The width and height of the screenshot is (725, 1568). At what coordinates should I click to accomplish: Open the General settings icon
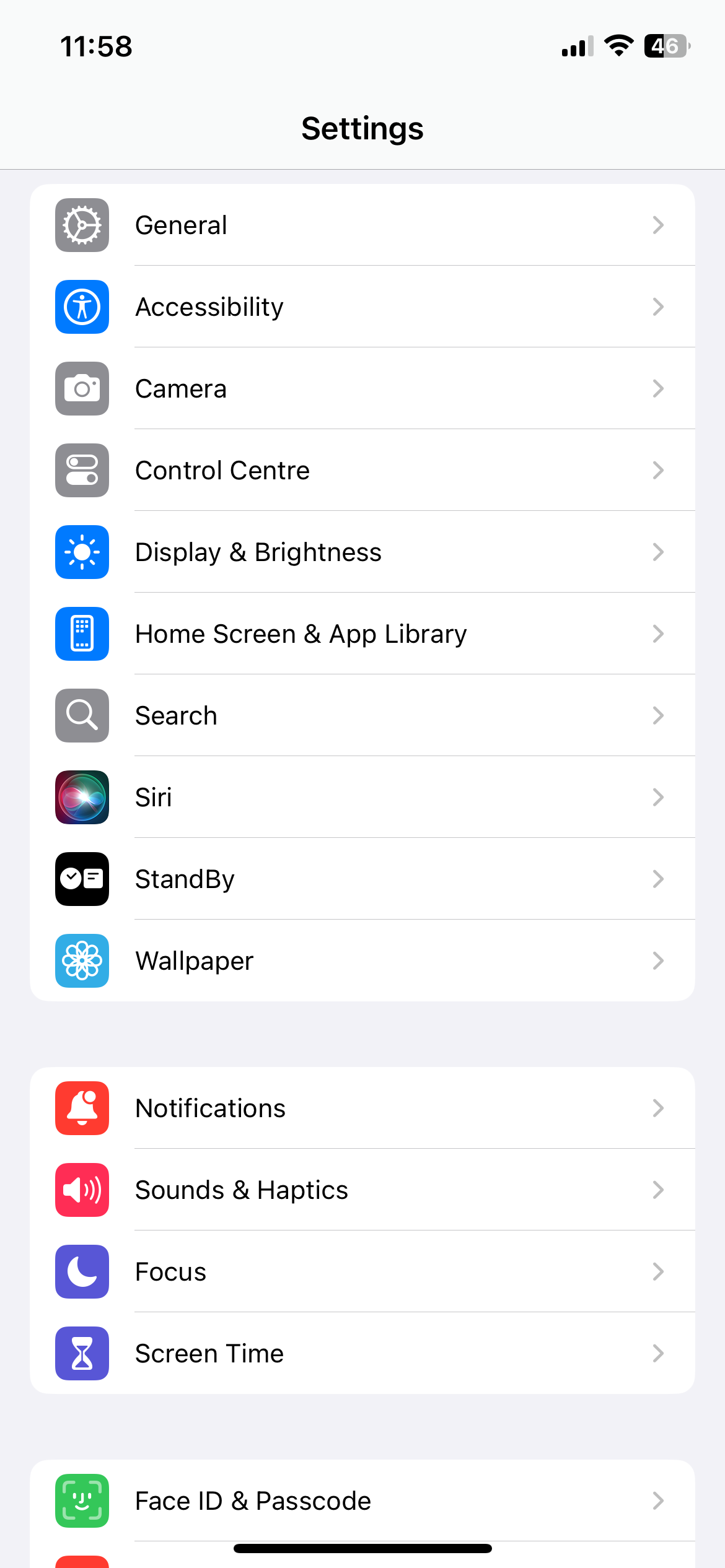(x=82, y=225)
